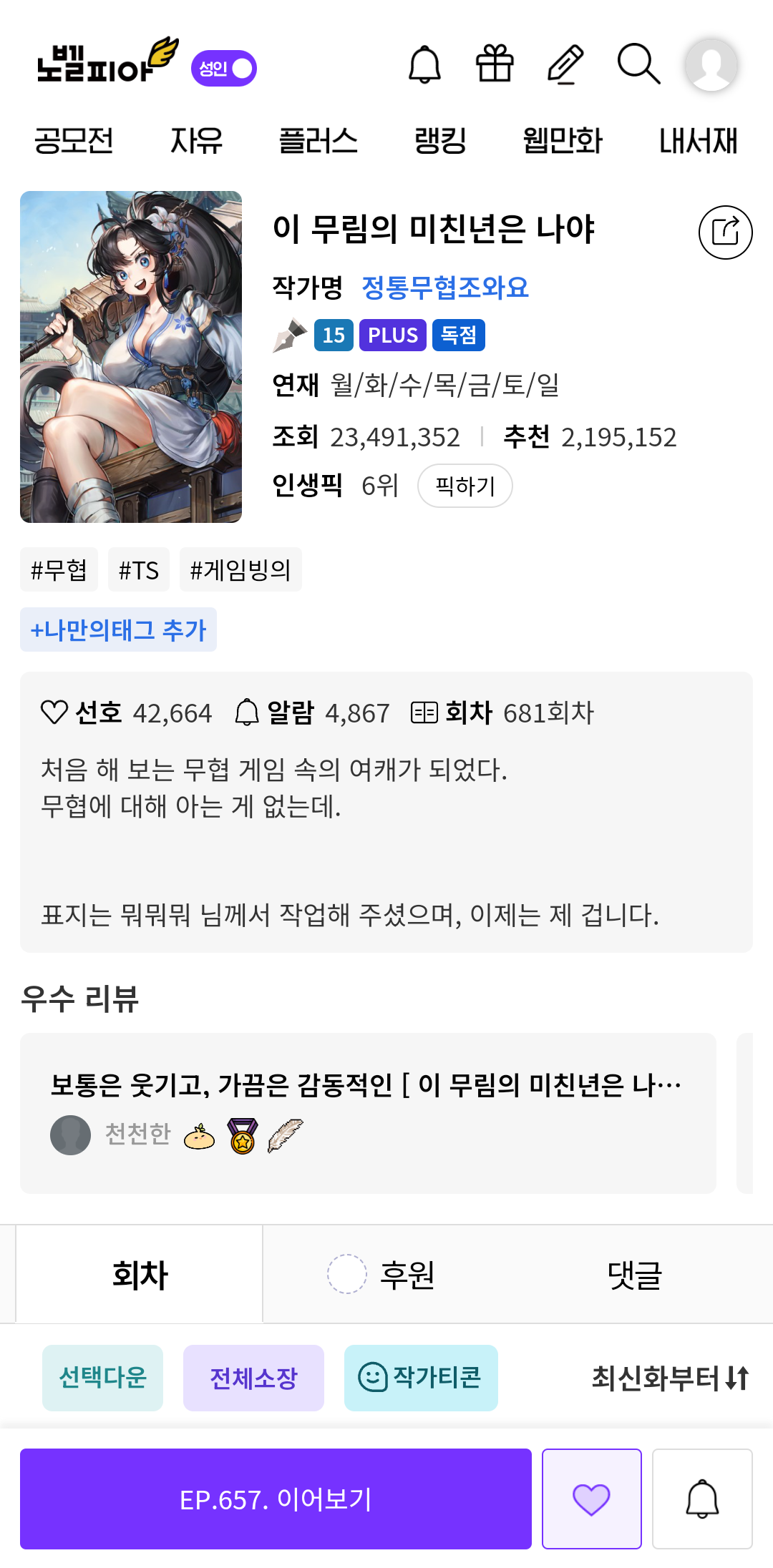Open the review by 천천한
This screenshot has height=1568, width=773.
[368, 1113]
